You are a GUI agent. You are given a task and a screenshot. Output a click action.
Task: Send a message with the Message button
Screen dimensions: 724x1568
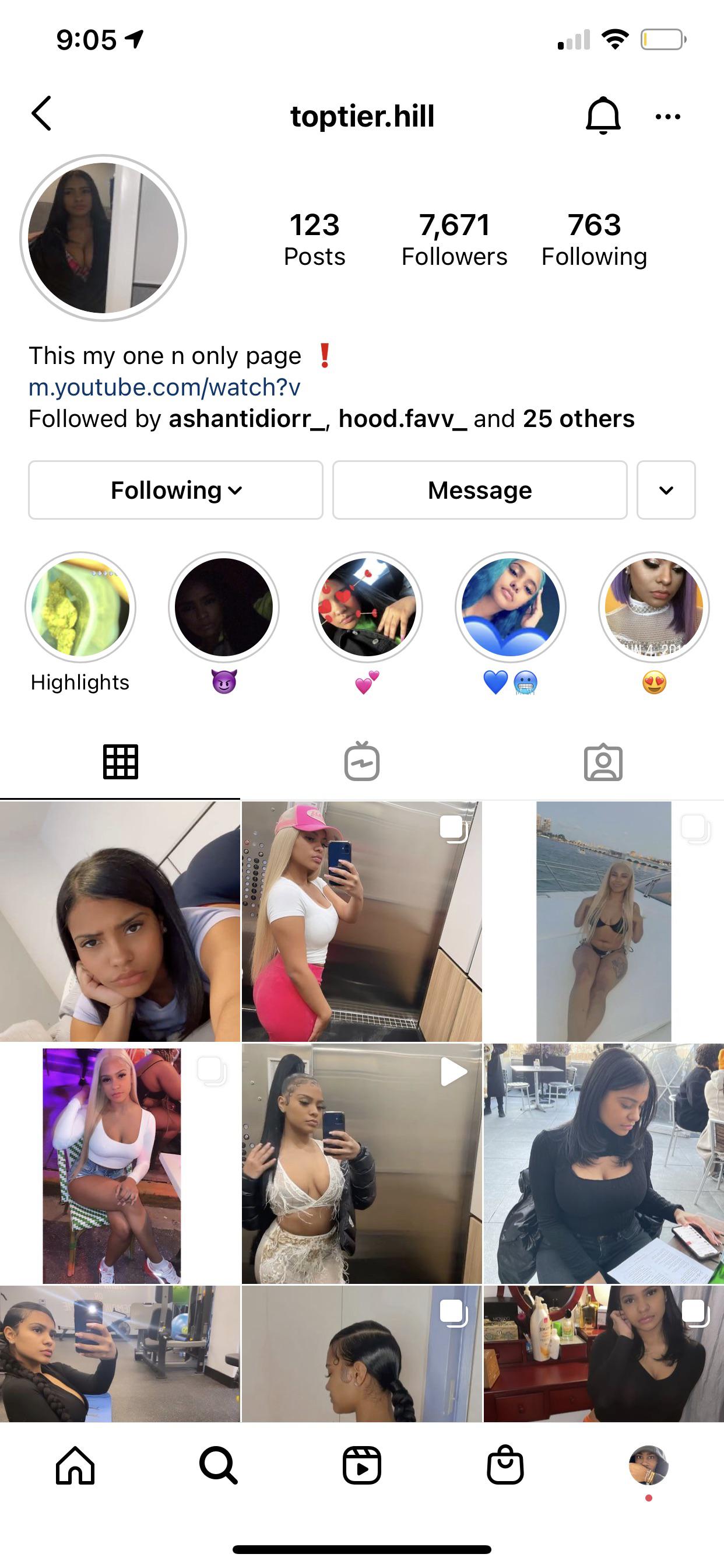(x=479, y=490)
